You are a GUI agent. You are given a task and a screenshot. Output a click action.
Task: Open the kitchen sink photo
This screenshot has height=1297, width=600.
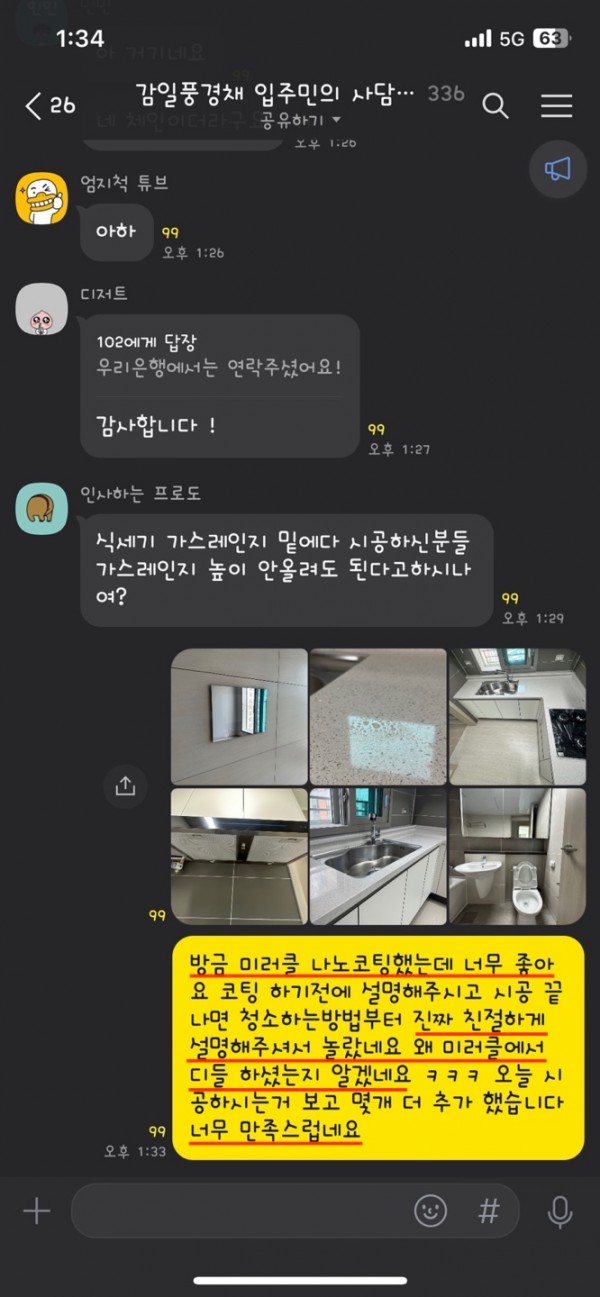tap(377, 855)
